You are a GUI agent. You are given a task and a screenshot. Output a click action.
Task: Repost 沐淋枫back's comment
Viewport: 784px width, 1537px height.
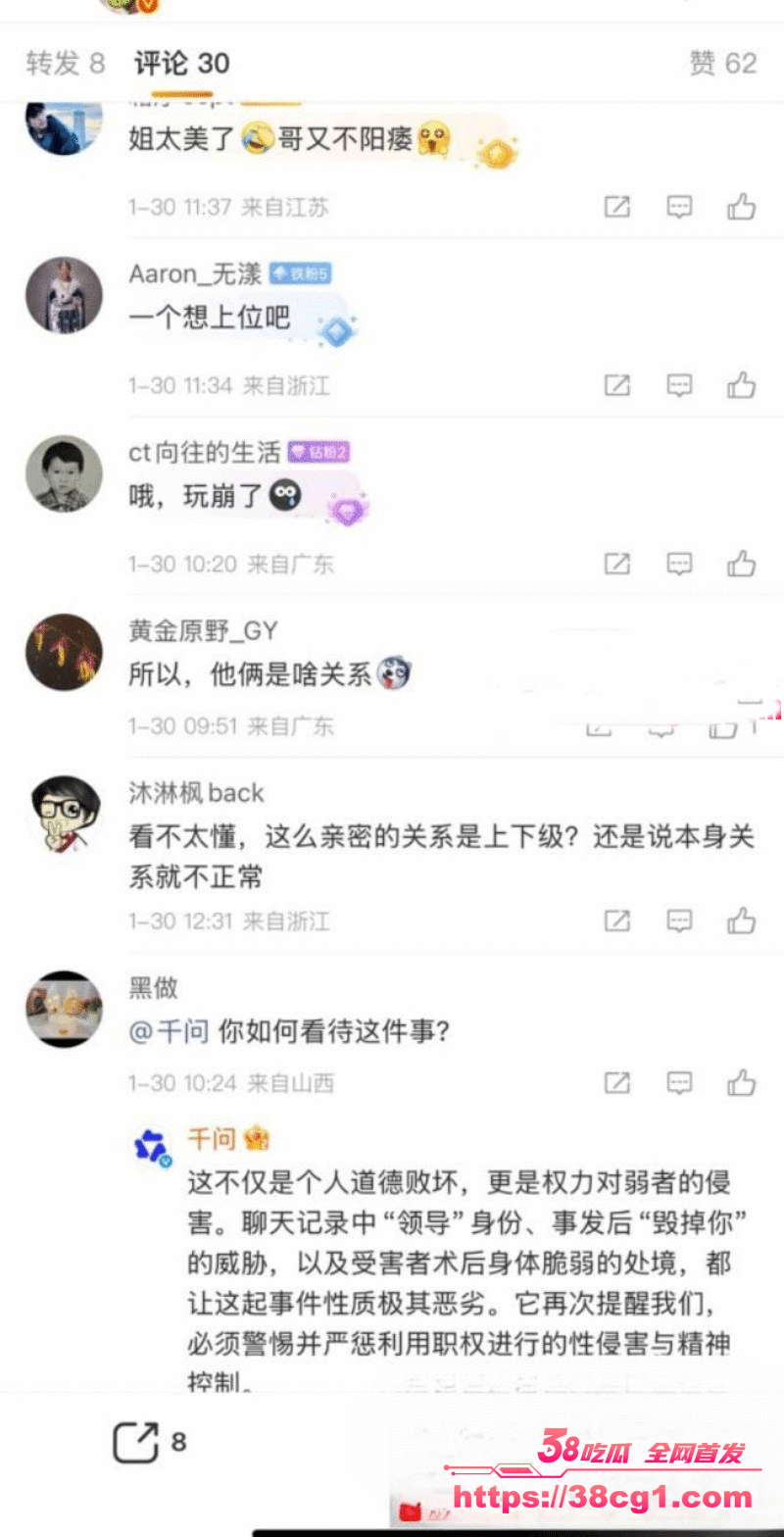(x=616, y=920)
